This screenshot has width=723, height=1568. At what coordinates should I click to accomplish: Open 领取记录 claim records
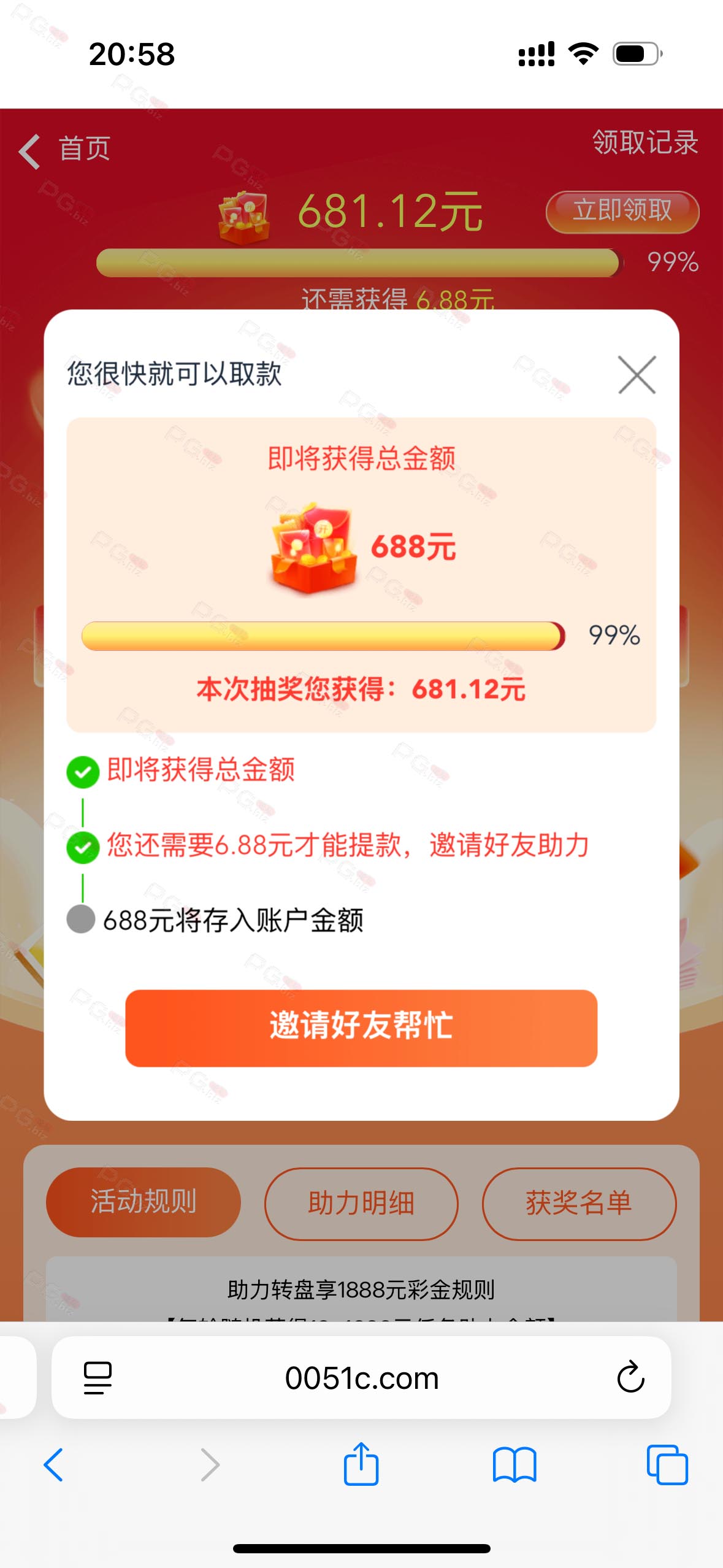[x=645, y=142]
